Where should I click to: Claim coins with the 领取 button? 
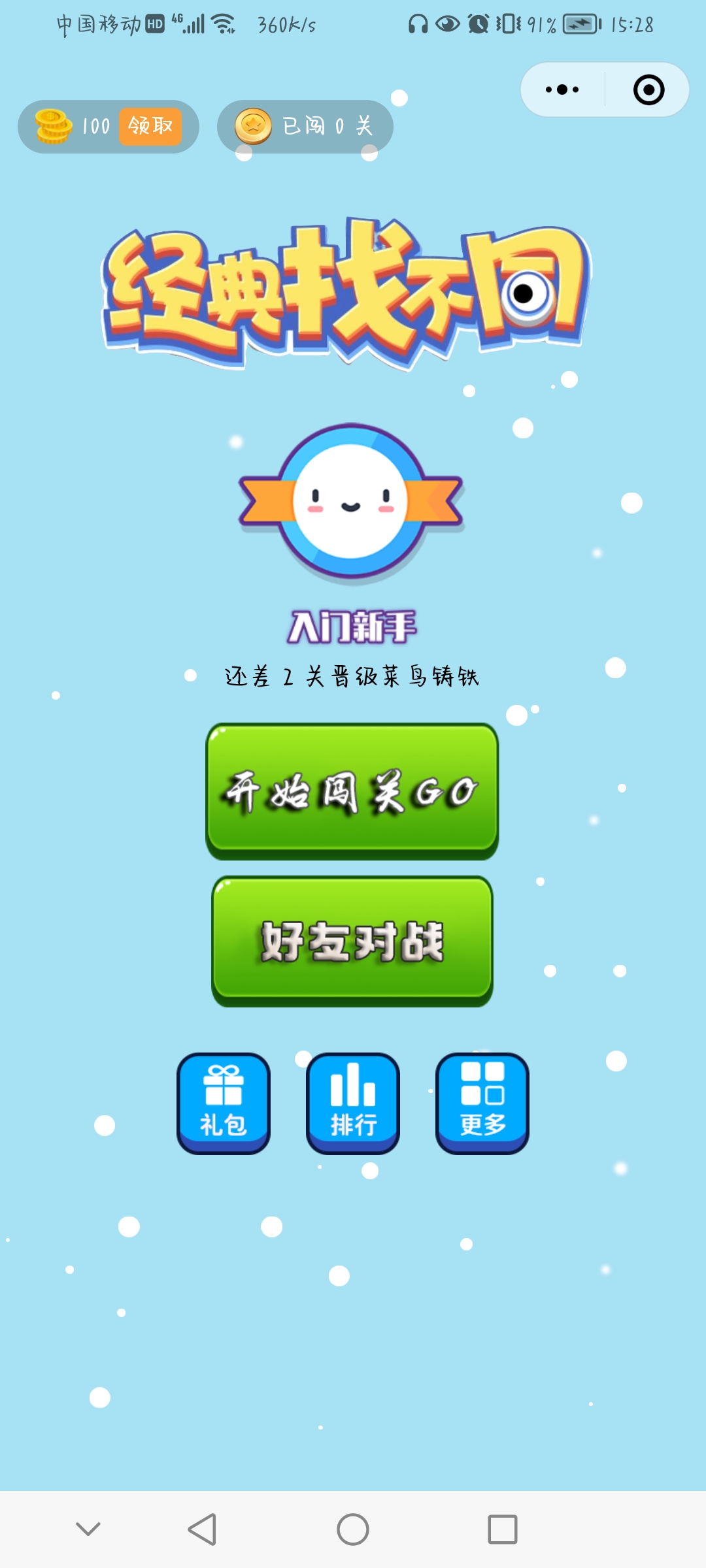pos(150,126)
